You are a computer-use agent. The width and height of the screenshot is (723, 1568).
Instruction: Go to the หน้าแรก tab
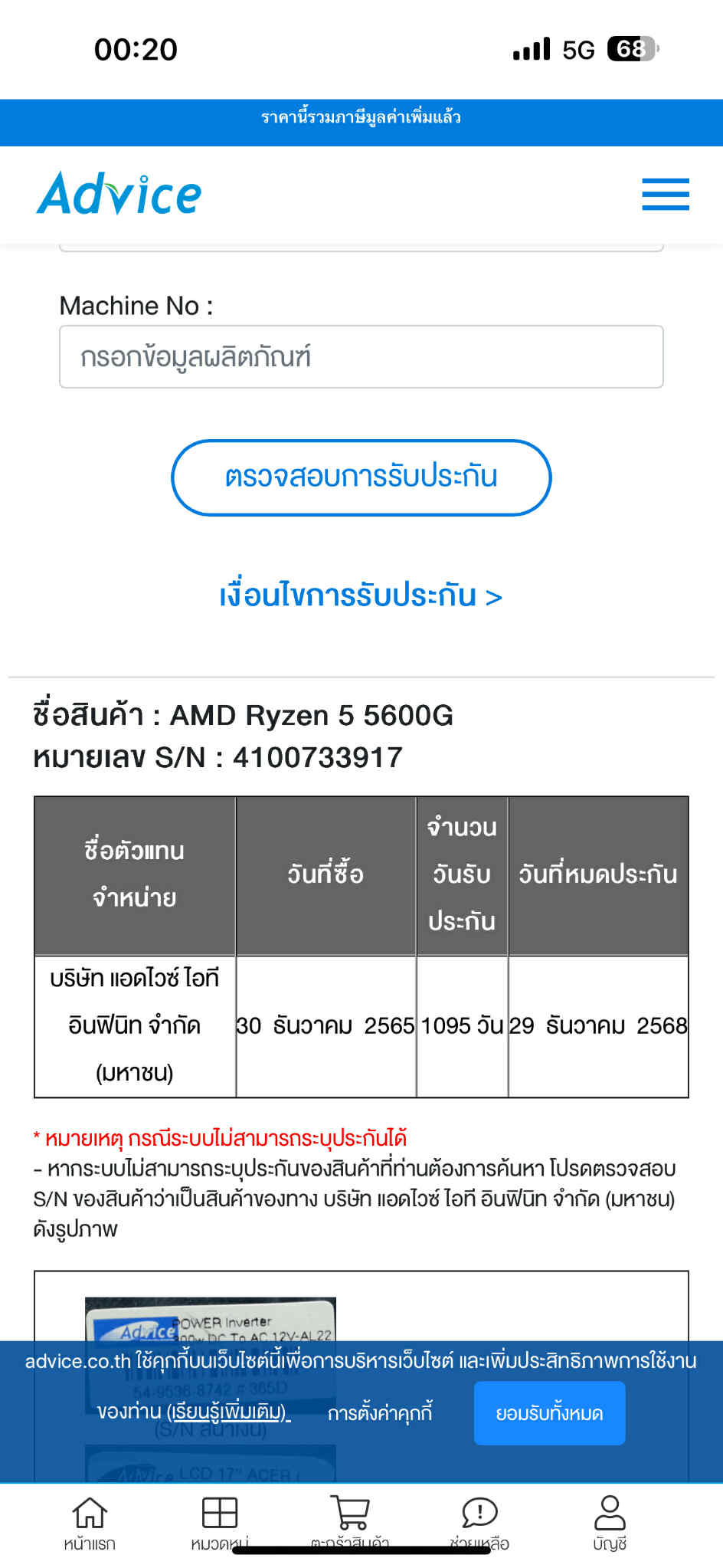pyautogui.click(x=90, y=1524)
